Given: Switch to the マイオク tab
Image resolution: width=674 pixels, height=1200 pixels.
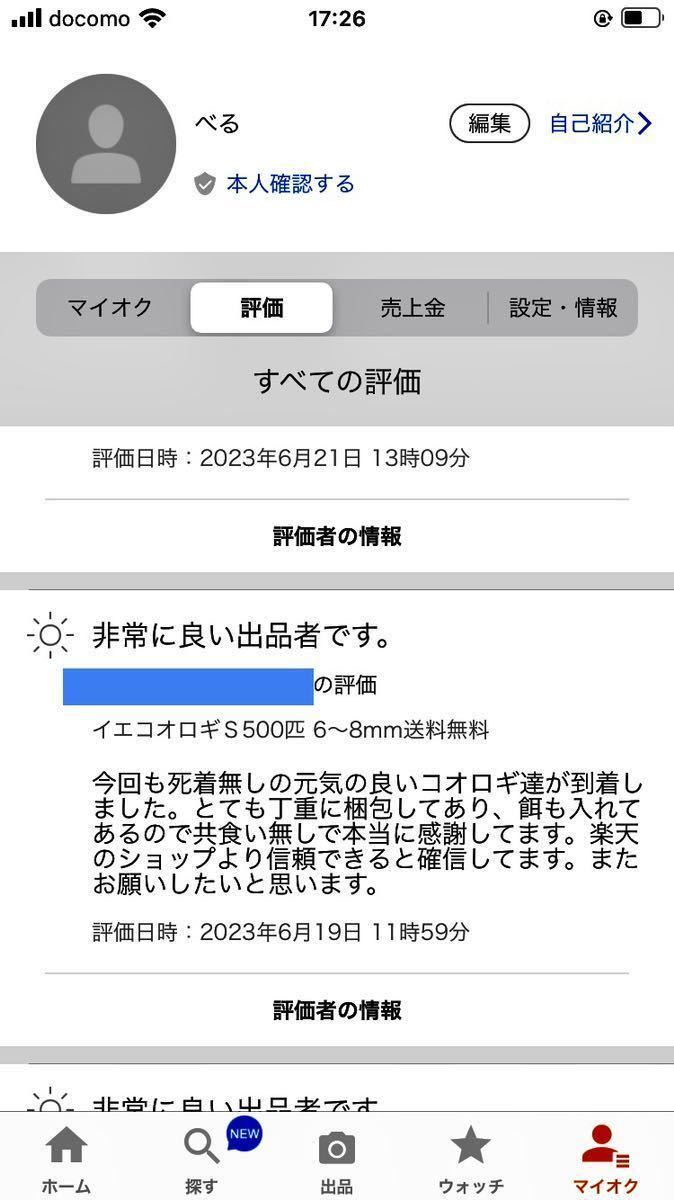Looking at the screenshot, I should tap(111, 308).
